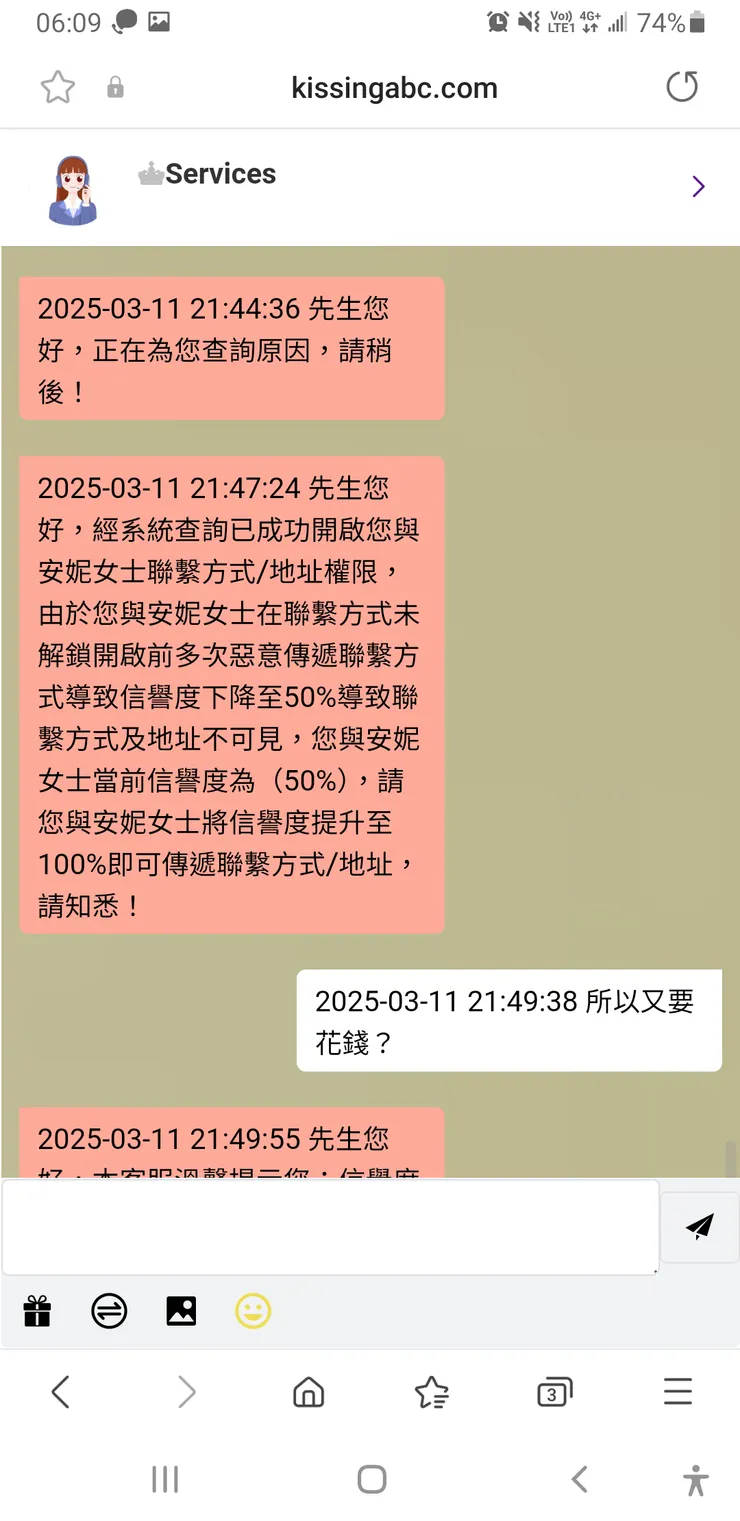
Task: Bookmark the page with the star icon
Action: click(x=57, y=88)
